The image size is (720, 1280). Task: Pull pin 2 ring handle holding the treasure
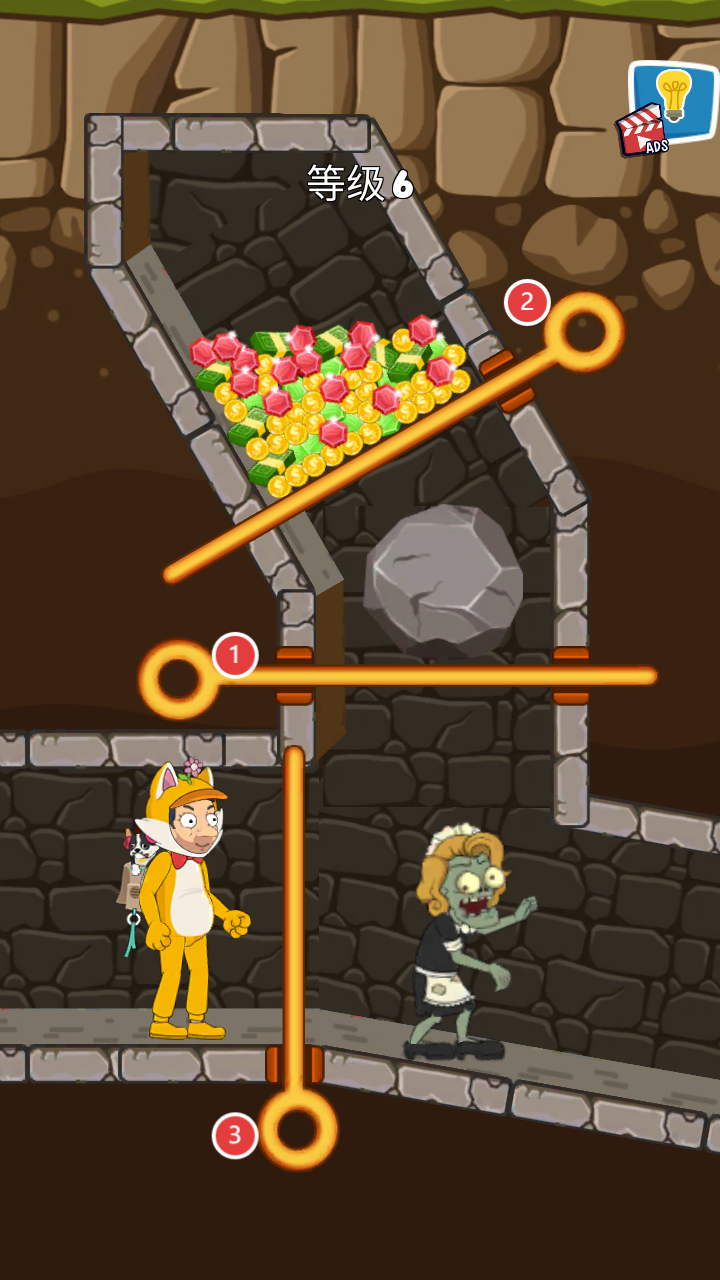pos(584,331)
